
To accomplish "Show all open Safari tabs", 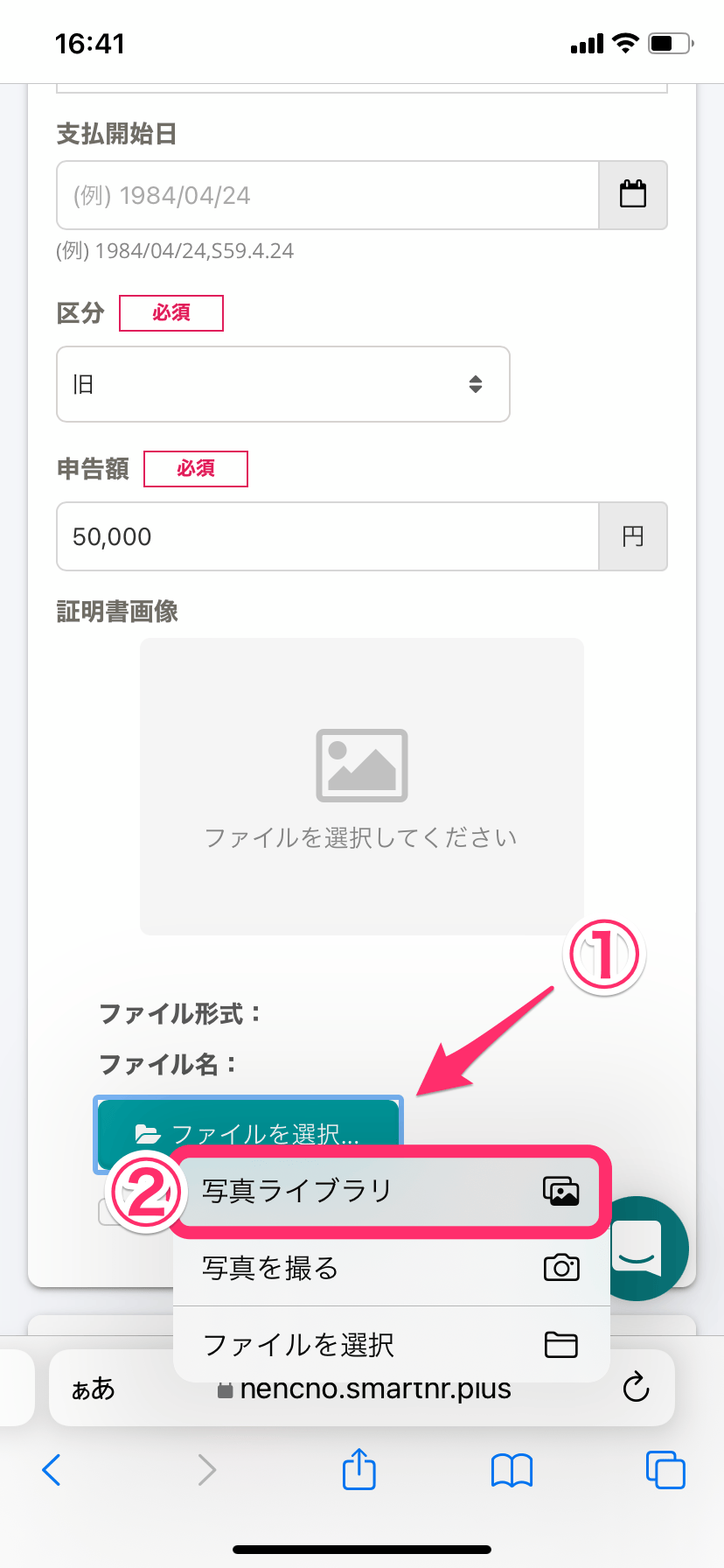I will 665,1470.
